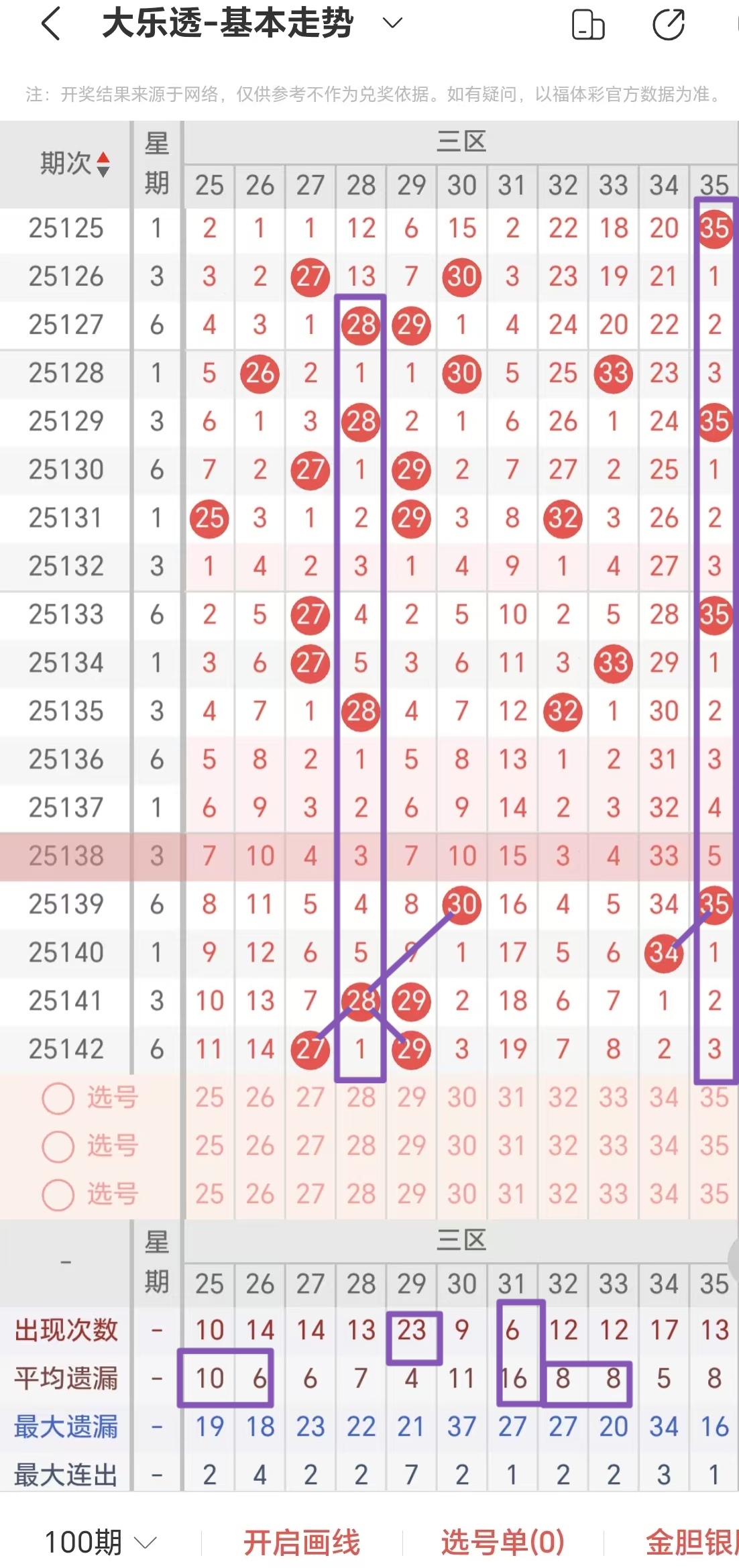Select the third 选号 radio button
This screenshot has height=1568, width=739.
click(x=58, y=1195)
